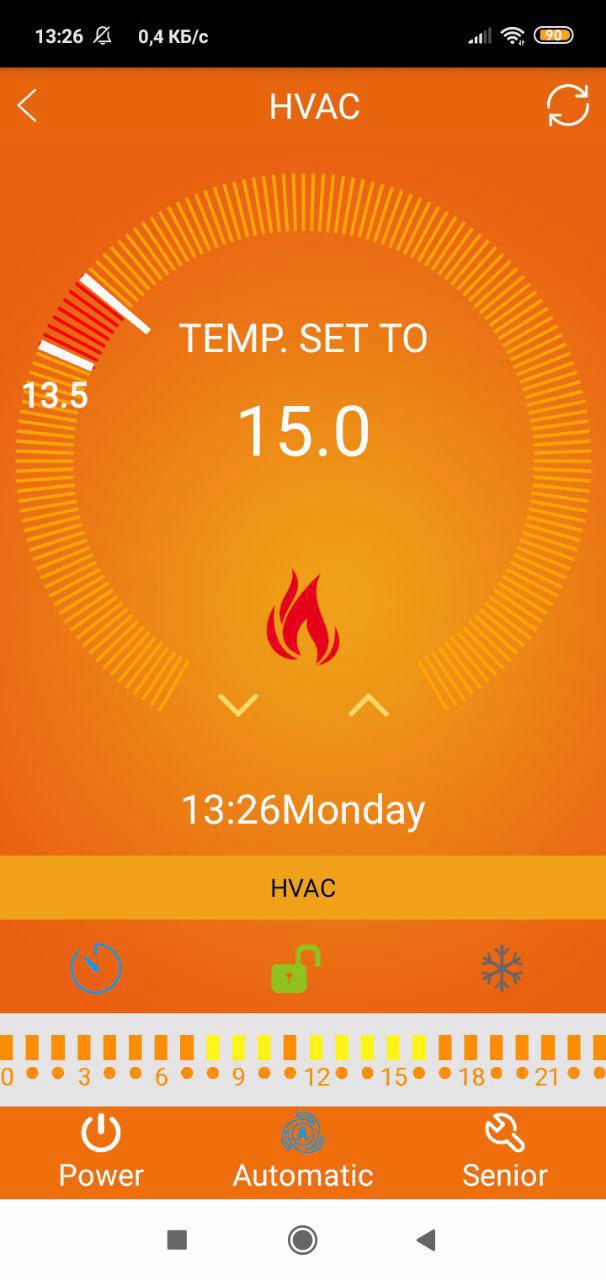
Task: Open the 24-hour schedule bar
Action: click(303, 1060)
